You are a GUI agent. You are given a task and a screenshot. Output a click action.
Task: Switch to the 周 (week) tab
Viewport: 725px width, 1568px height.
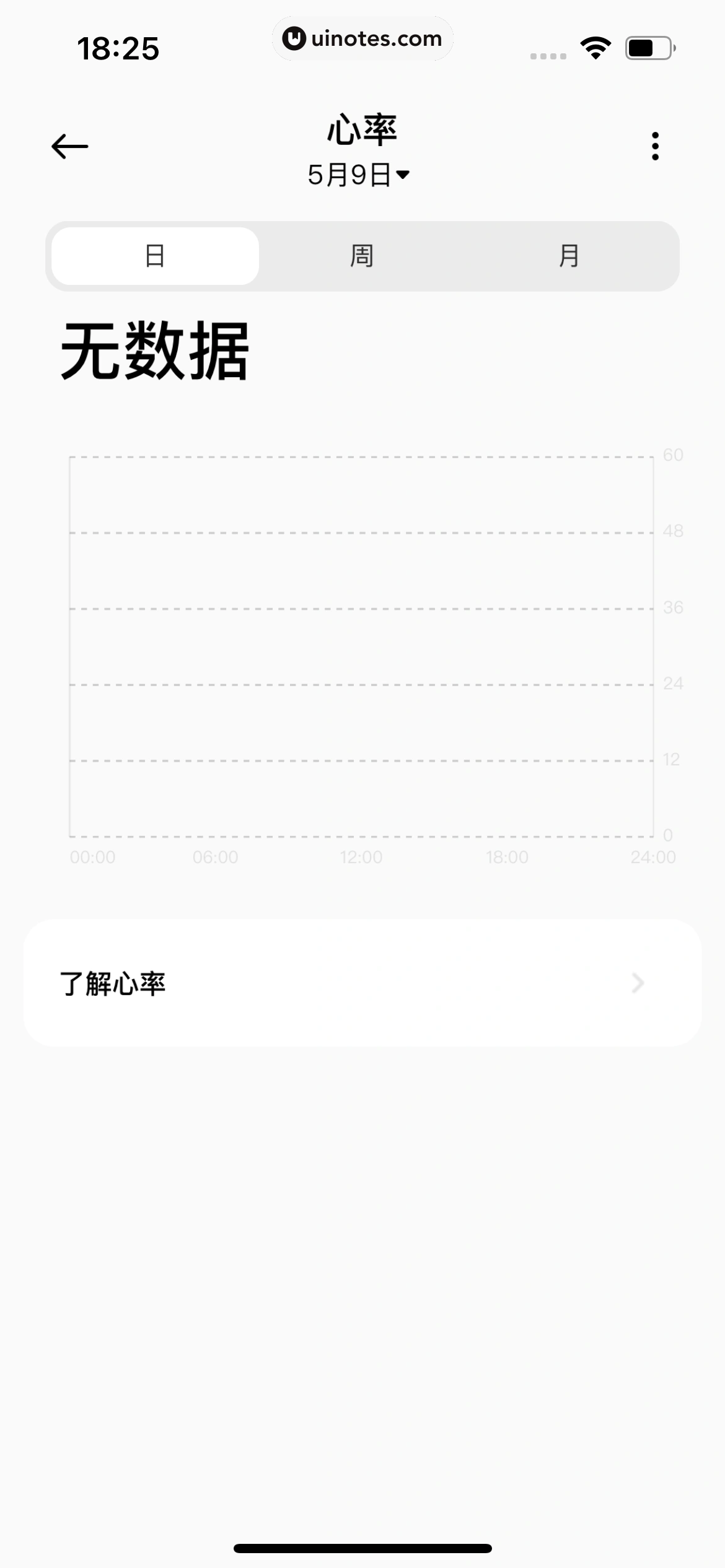[362, 256]
